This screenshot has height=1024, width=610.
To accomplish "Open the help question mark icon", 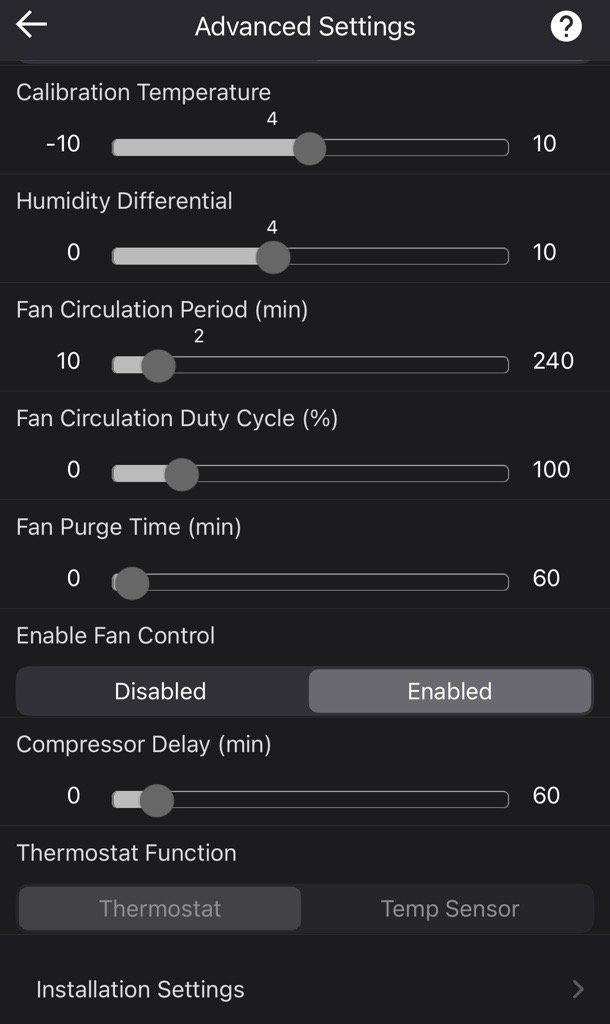I will click(566, 27).
